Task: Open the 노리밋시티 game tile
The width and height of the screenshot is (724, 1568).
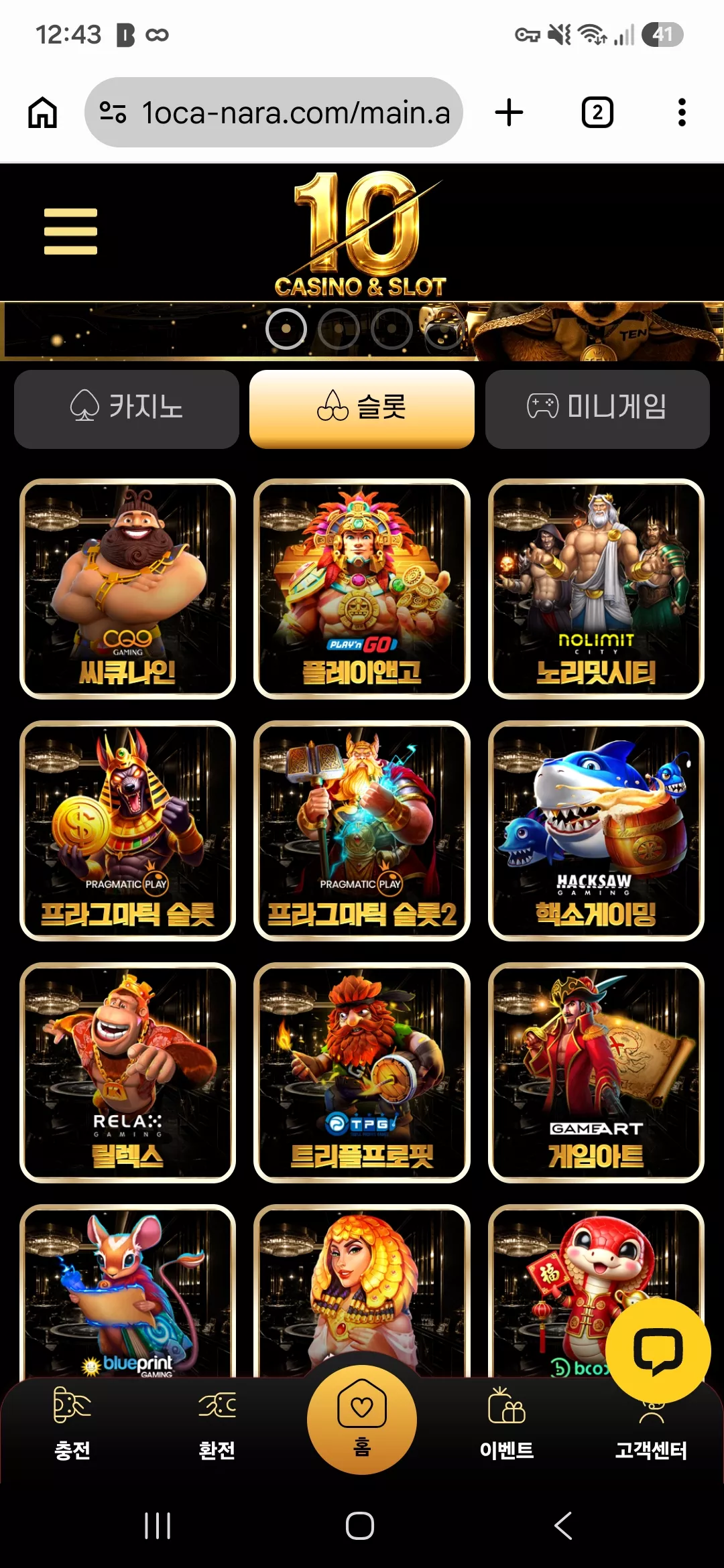Action: pyautogui.click(x=596, y=589)
